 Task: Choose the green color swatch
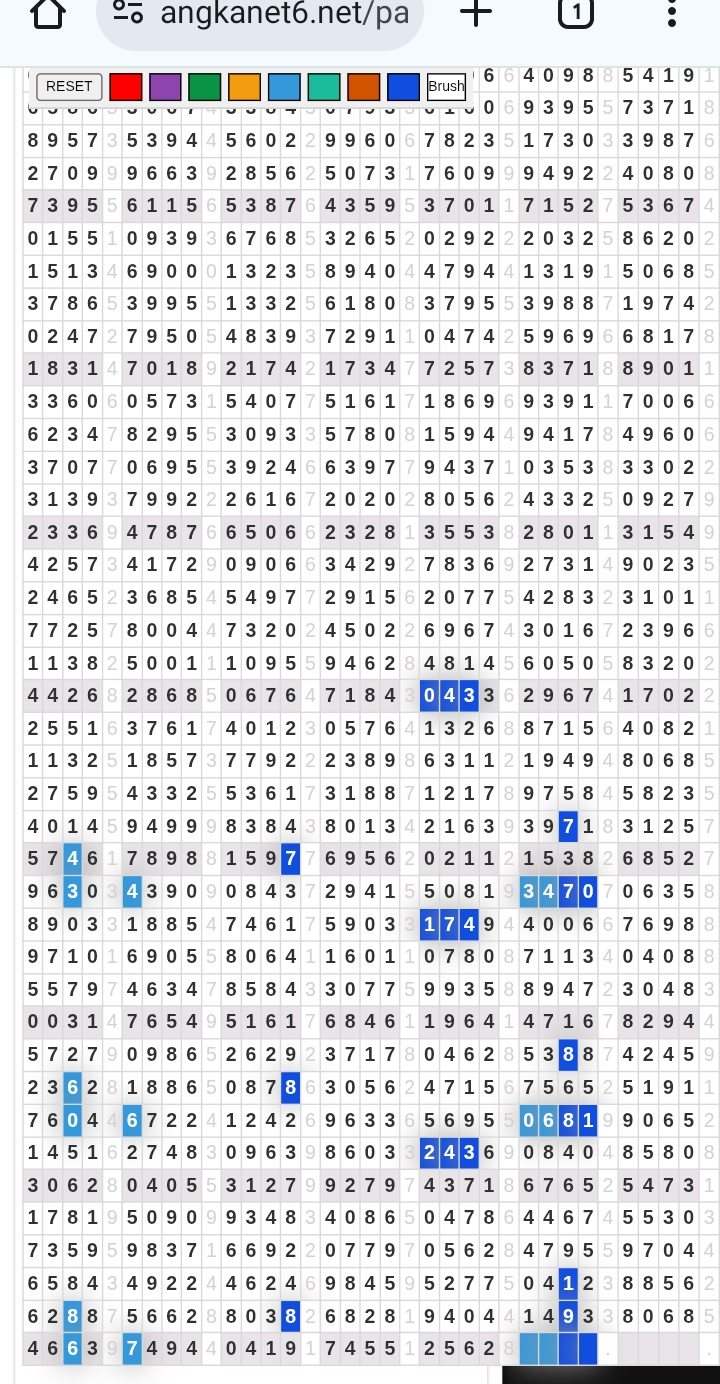pos(204,86)
